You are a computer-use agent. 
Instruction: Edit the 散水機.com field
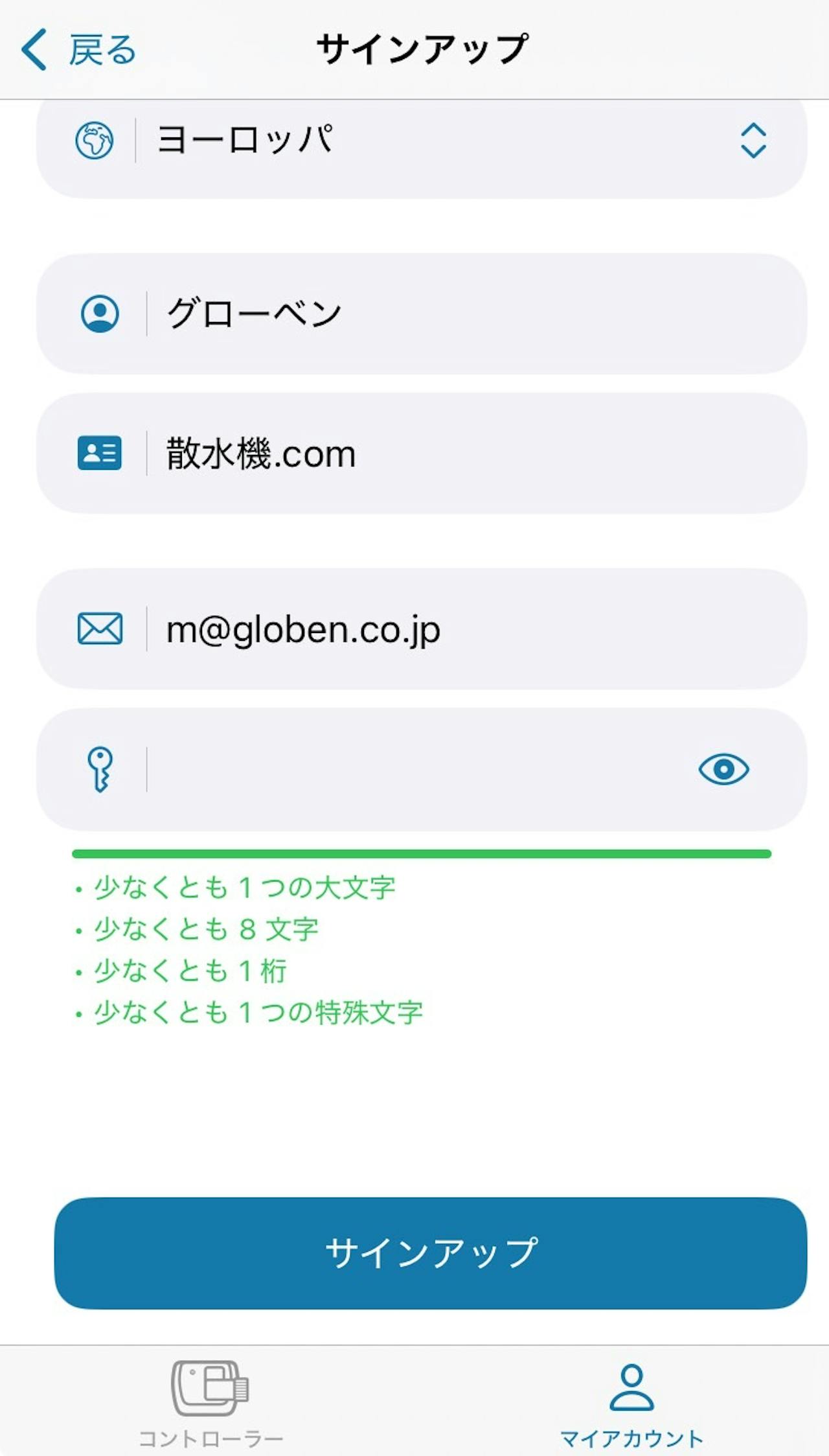[x=422, y=453]
